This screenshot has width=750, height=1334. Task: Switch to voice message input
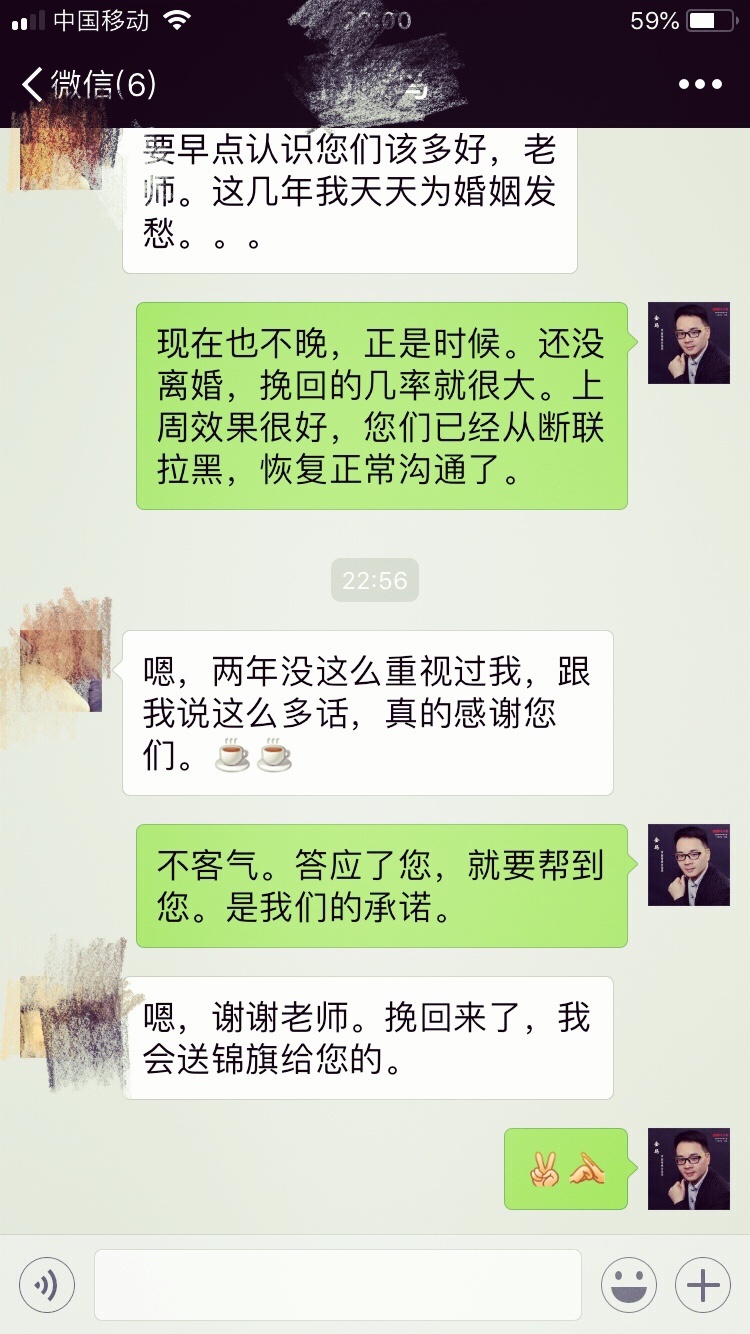[47, 1284]
